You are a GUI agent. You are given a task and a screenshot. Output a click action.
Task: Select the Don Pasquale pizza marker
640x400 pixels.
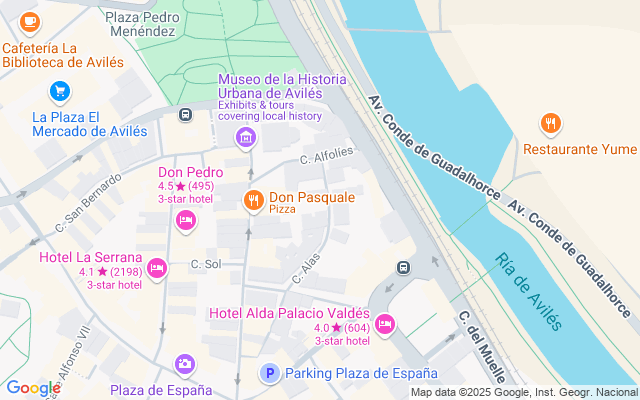pos(253,201)
